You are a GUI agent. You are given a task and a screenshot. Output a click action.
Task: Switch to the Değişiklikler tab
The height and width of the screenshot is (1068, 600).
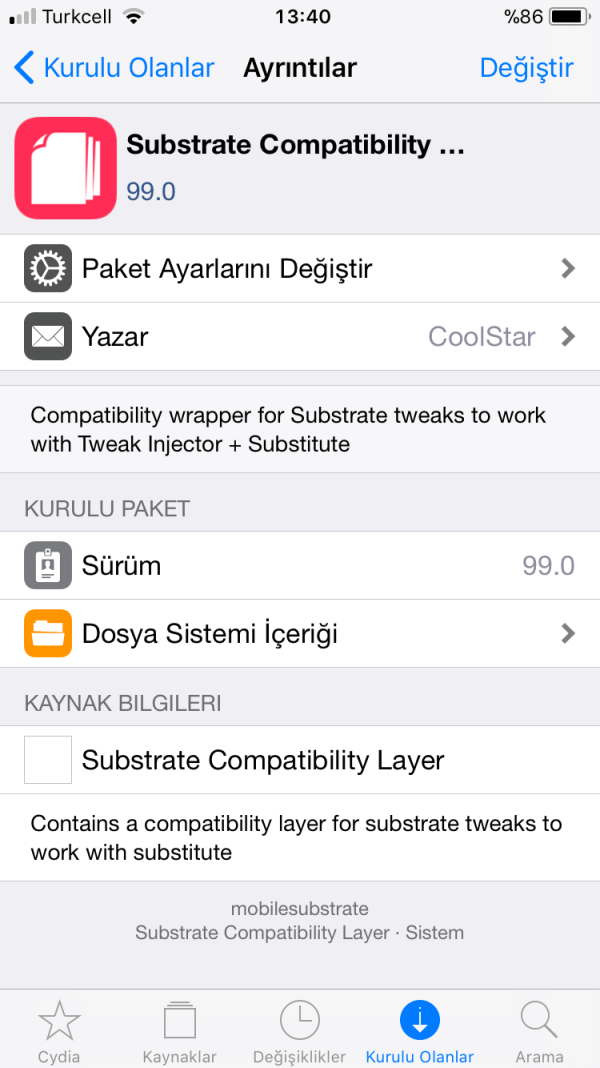(x=300, y=1031)
